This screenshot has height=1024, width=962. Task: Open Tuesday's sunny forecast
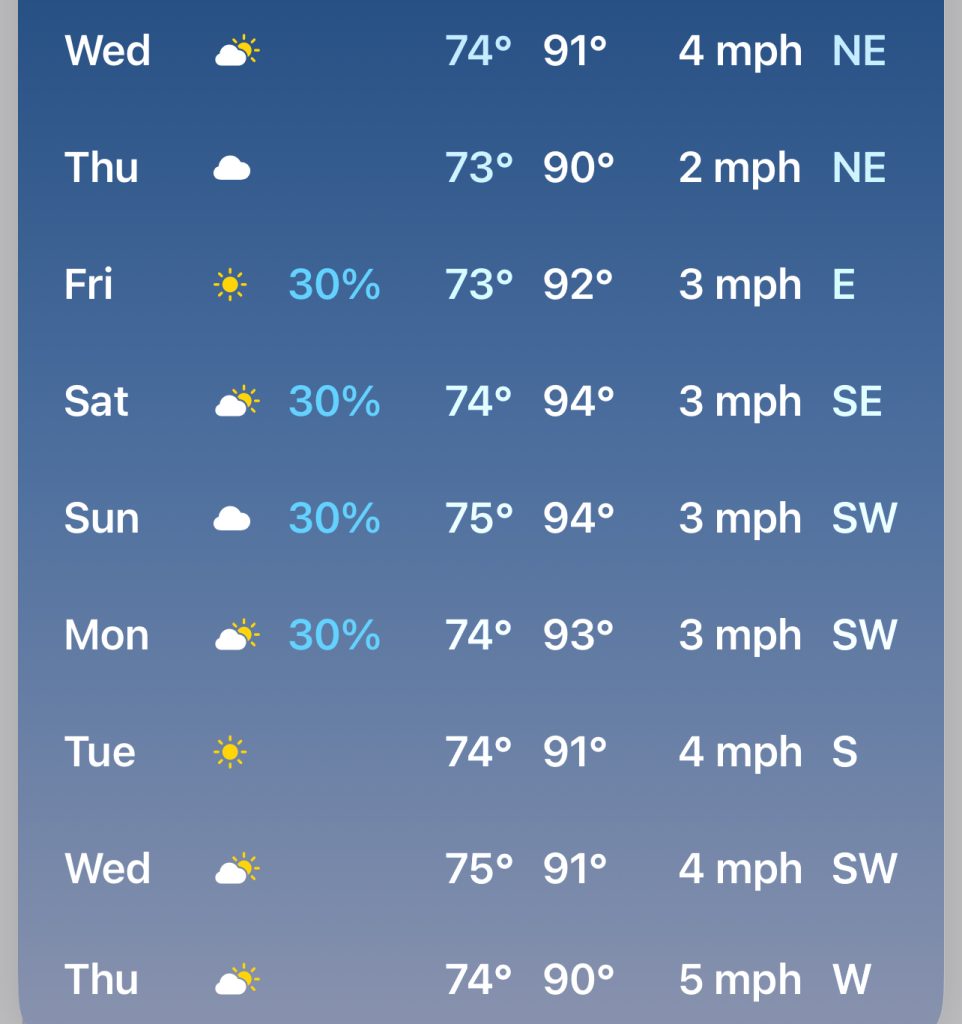coord(480,752)
